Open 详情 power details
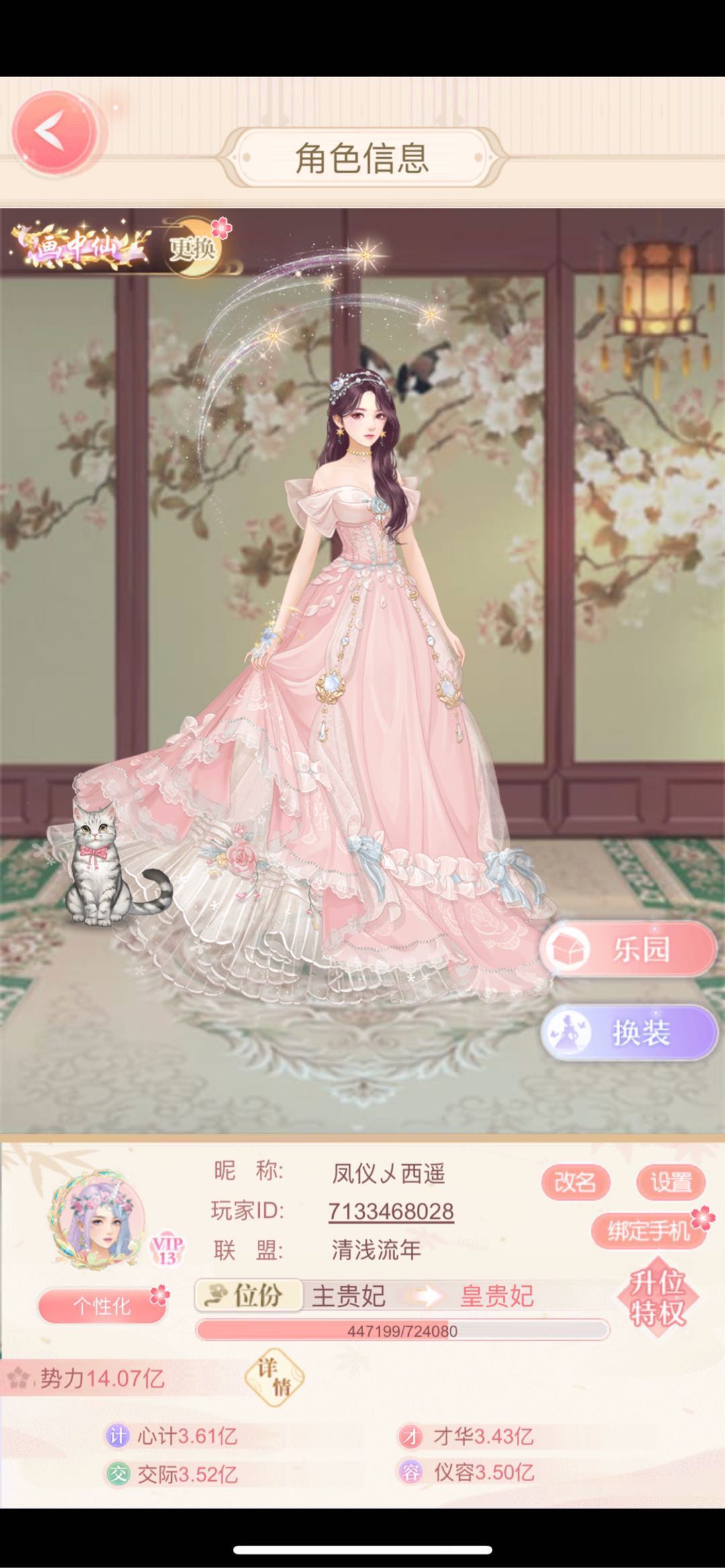 click(x=274, y=1378)
